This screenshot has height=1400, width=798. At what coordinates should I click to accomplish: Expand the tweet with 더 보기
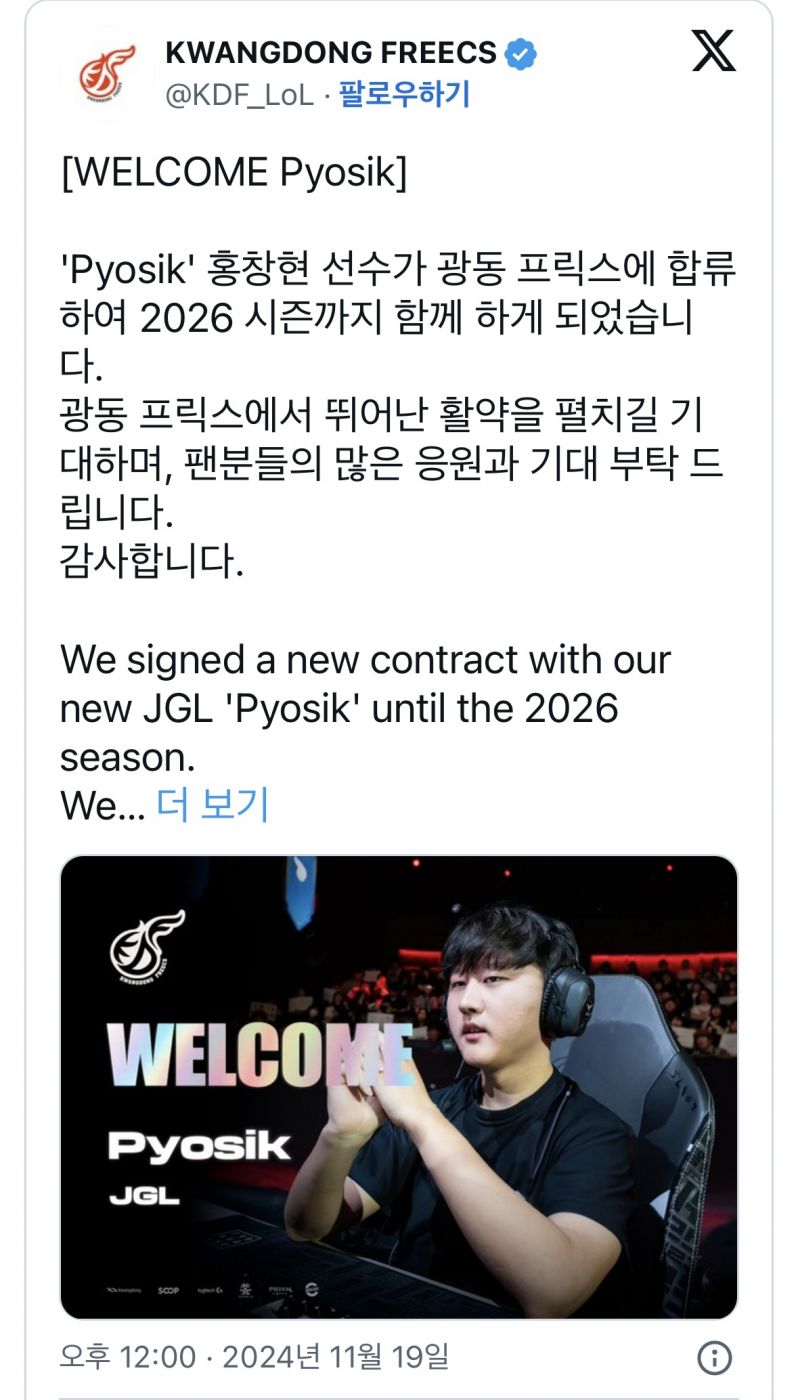[x=213, y=805]
